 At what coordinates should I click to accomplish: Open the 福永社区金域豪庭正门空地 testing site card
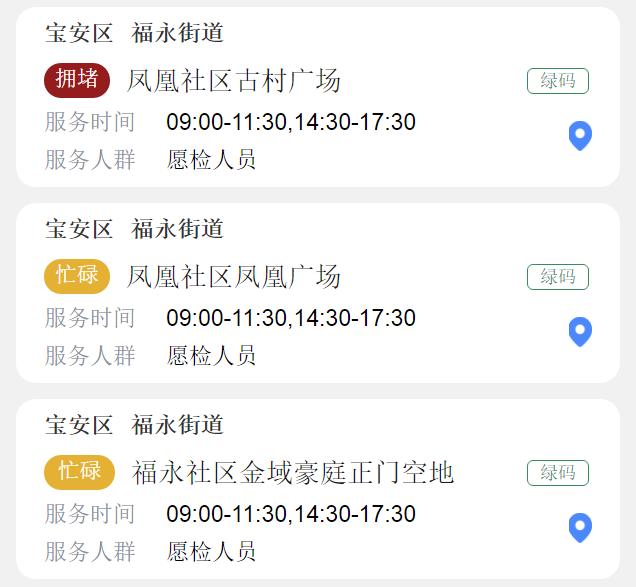point(292,472)
